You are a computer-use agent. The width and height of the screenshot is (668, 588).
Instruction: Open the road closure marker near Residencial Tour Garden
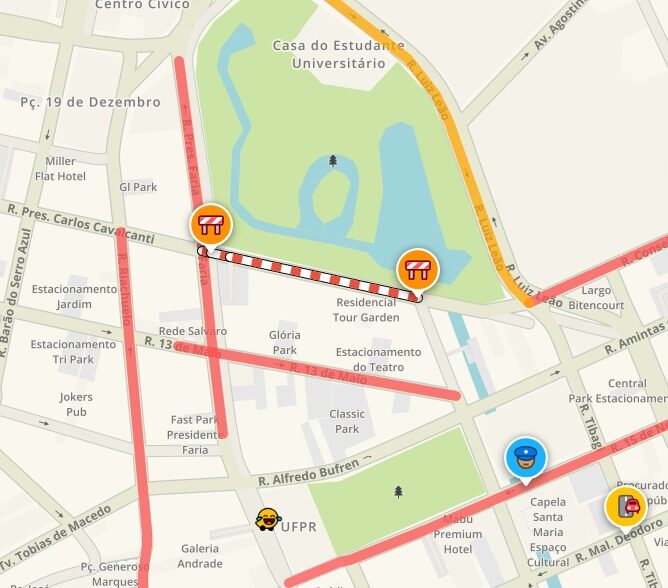click(417, 268)
